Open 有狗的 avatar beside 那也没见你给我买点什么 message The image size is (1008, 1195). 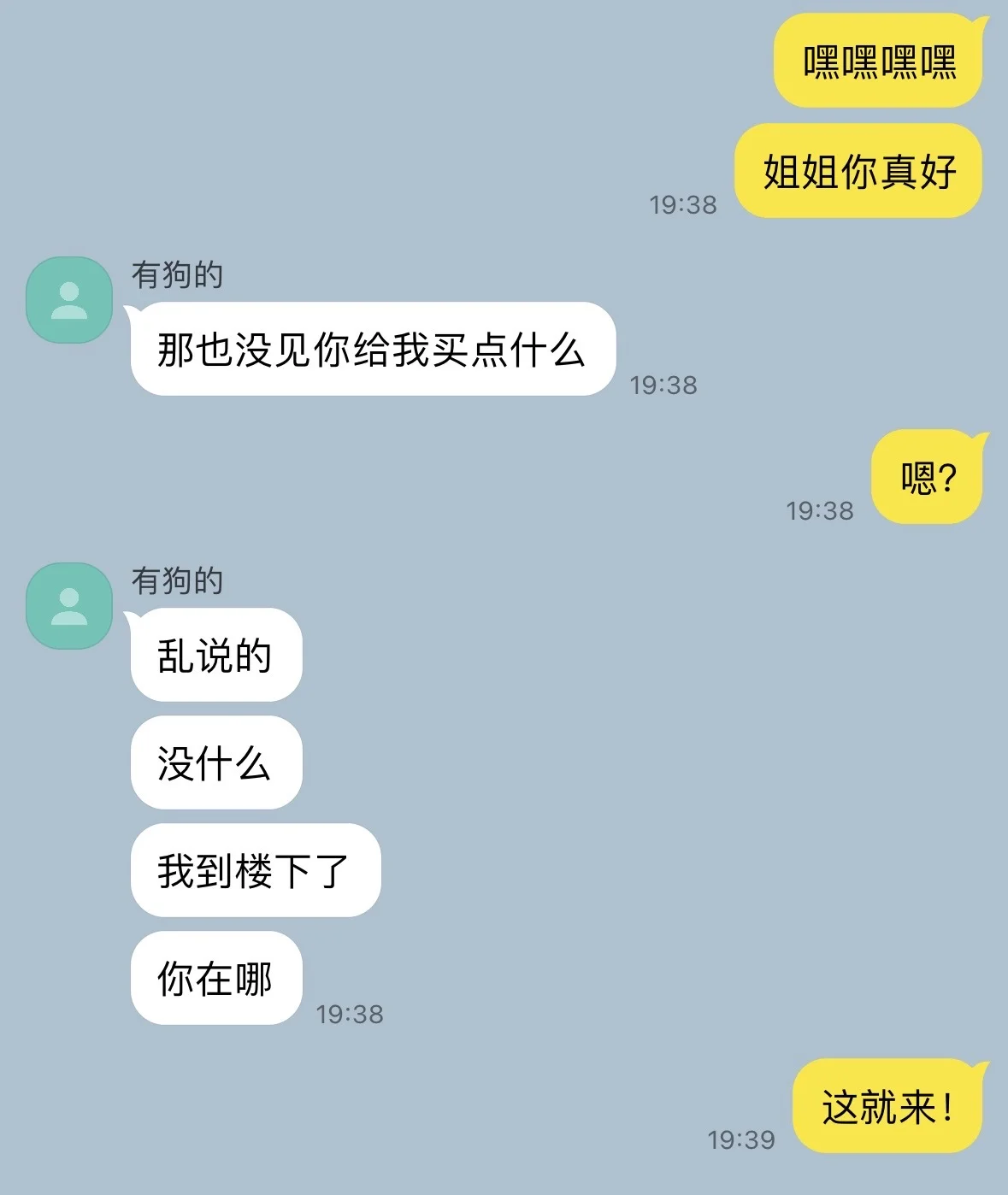pyautogui.click(x=69, y=300)
